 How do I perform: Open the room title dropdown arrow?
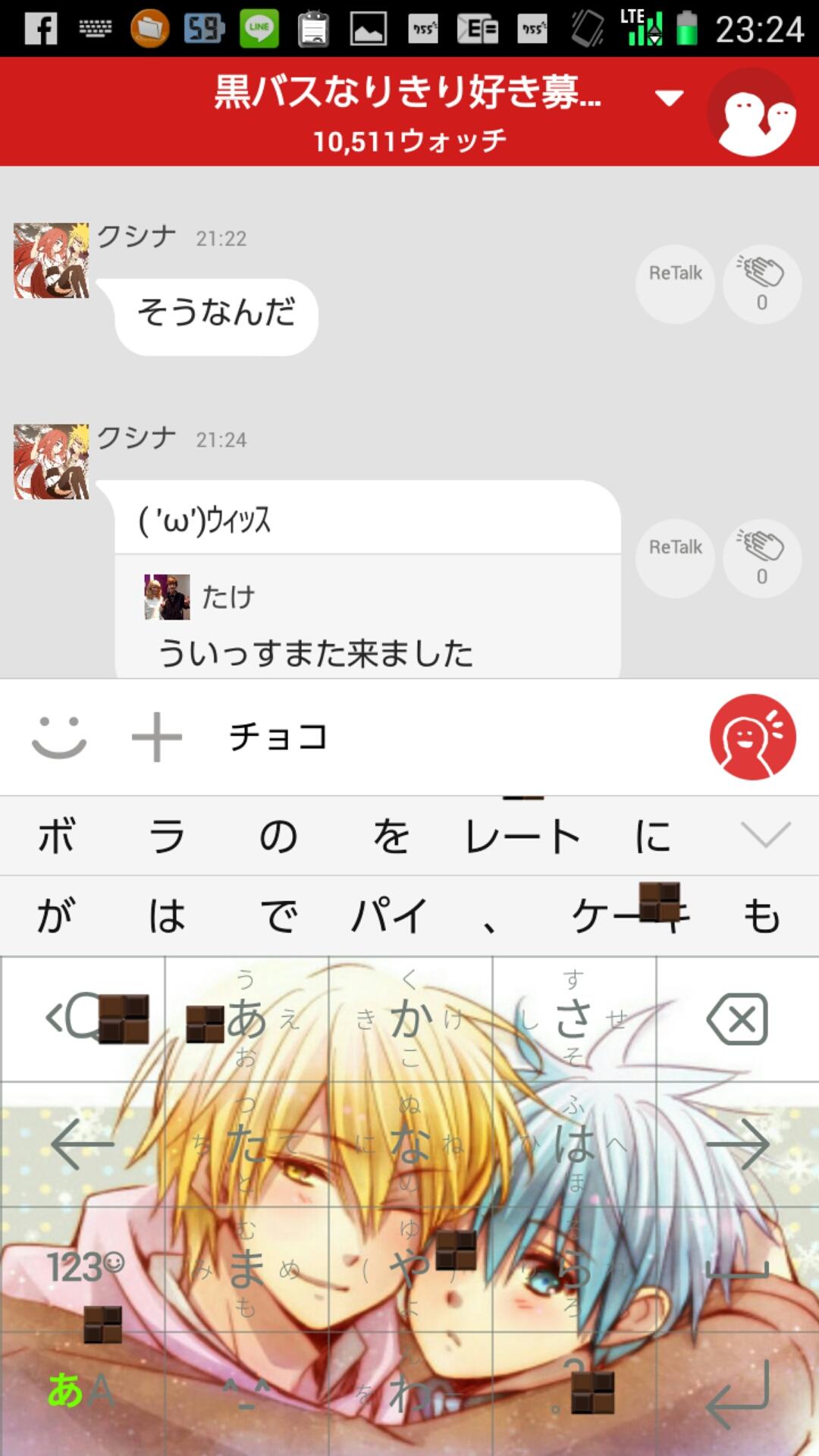pos(669,99)
